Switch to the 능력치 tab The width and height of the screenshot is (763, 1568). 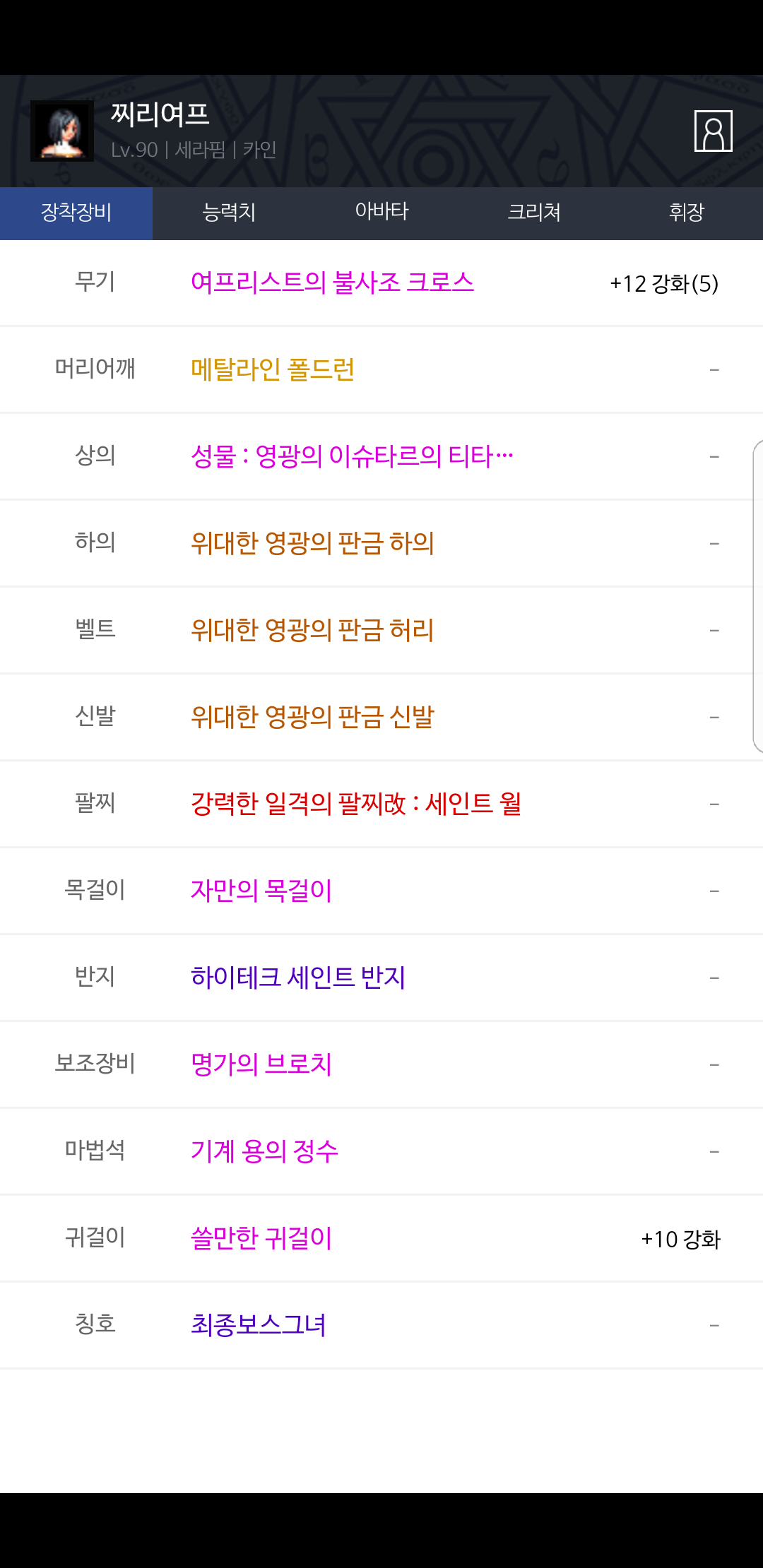pyautogui.click(x=229, y=213)
